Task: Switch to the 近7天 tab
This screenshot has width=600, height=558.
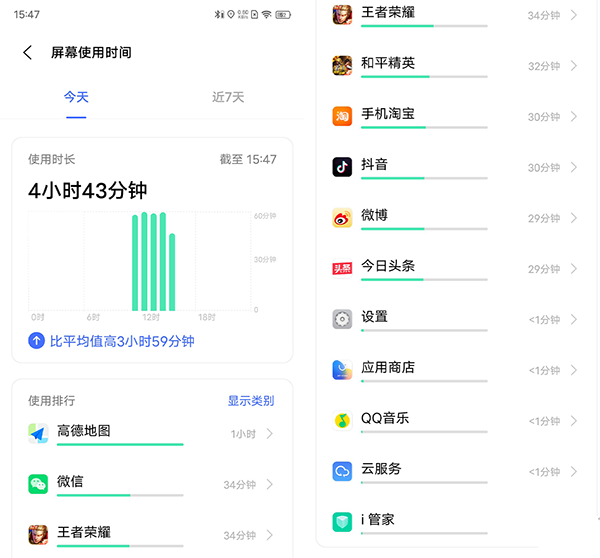Action: pyautogui.click(x=228, y=97)
